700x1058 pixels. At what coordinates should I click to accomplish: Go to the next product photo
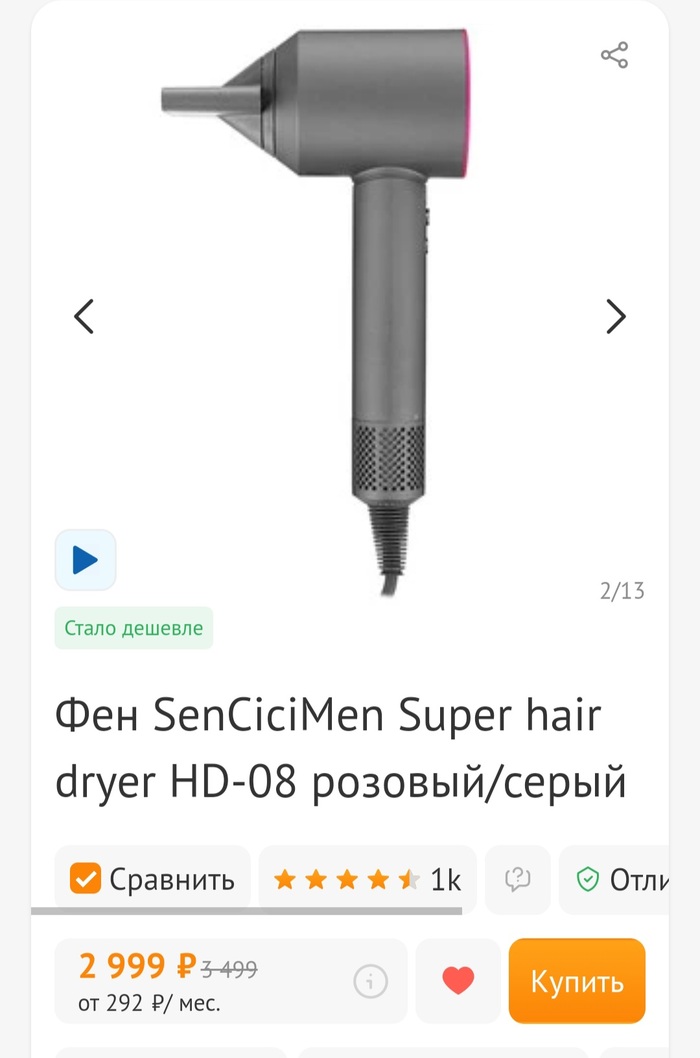(x=616, y=317)
